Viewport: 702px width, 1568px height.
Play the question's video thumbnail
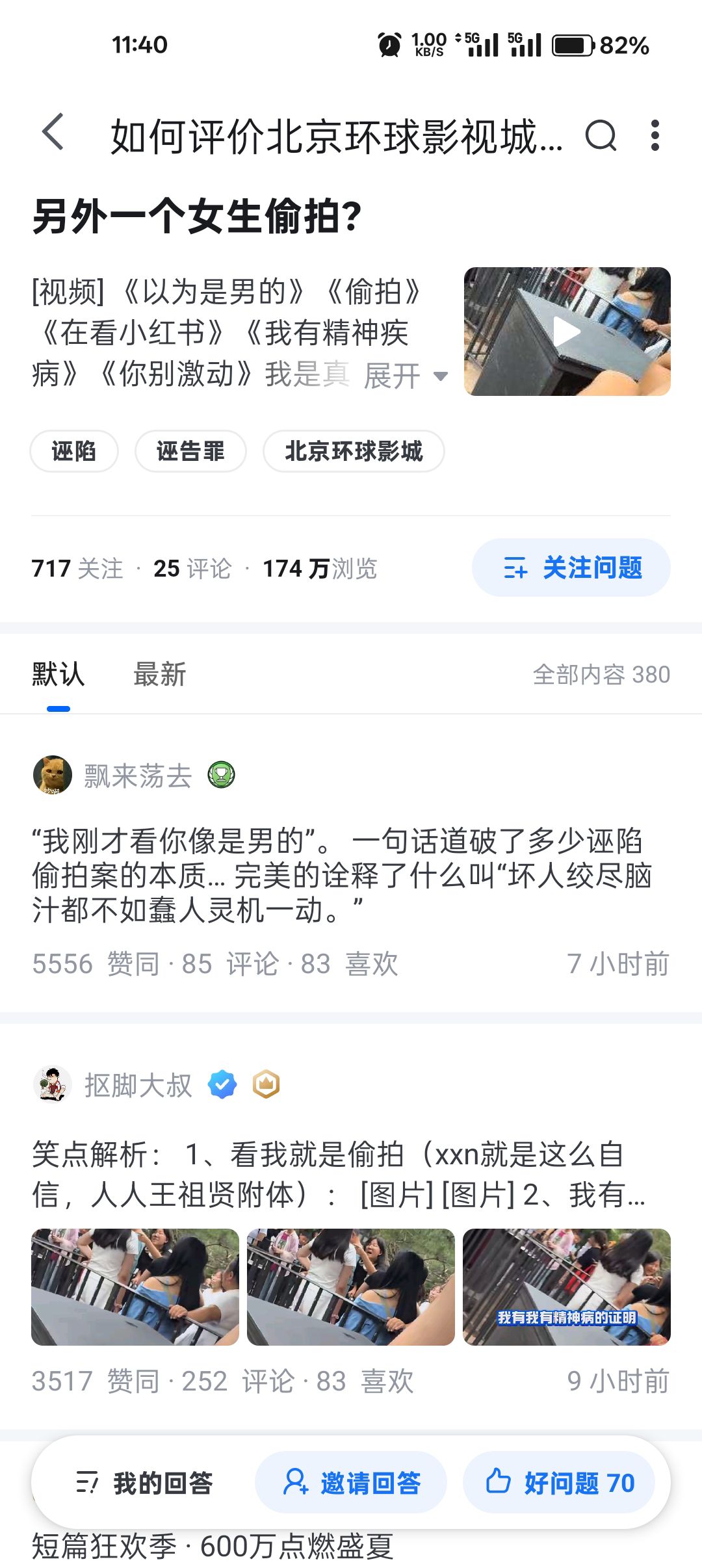(567, 332)
